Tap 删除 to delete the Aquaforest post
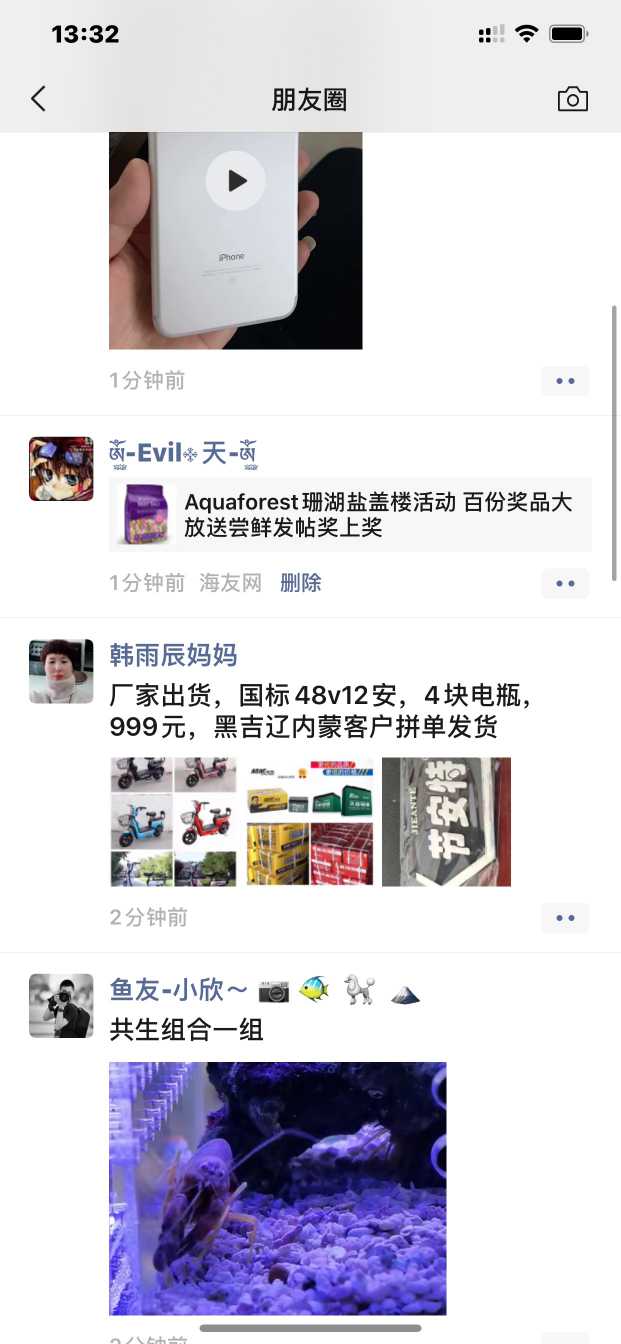Viewport: 621px width, 1344px height. (x=300, y=583)
